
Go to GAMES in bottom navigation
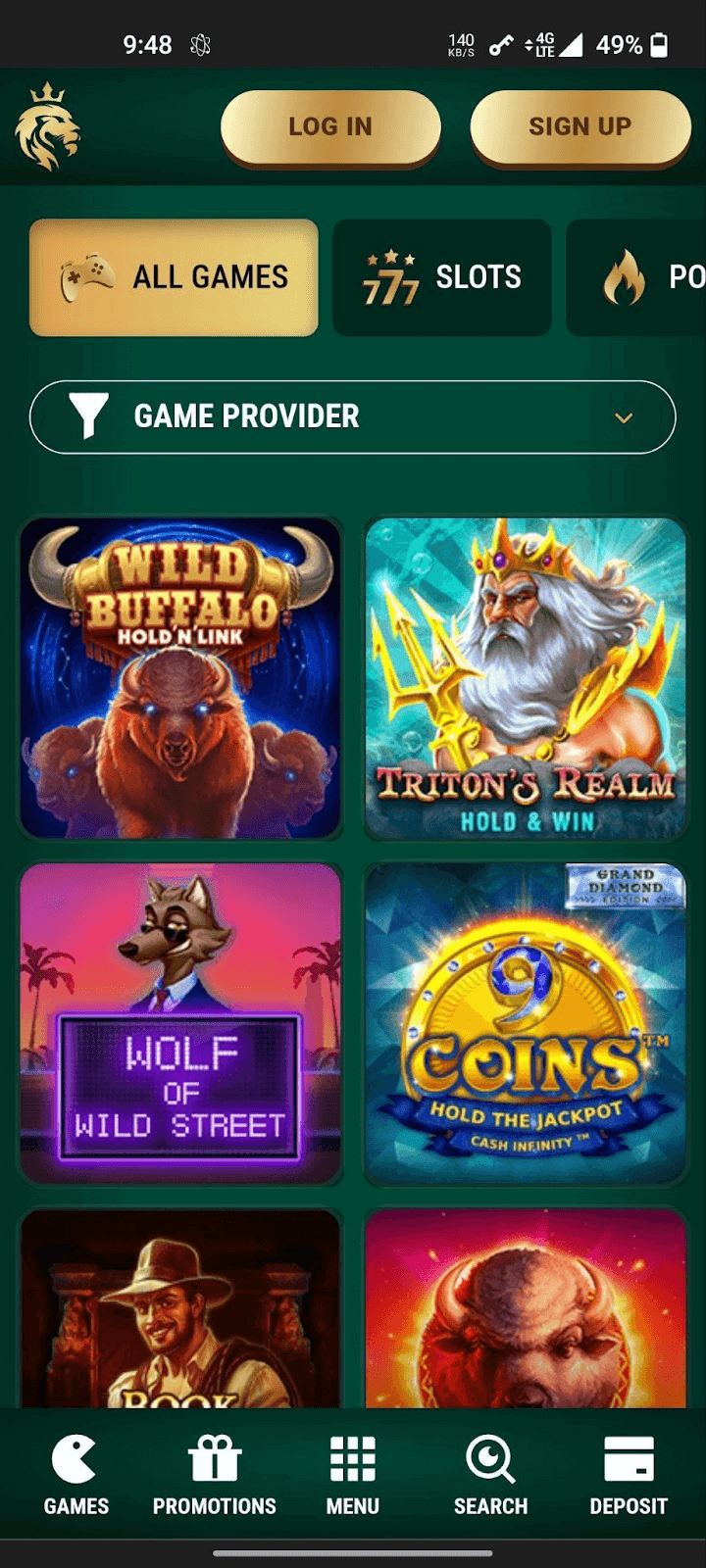tap(76, 1476)
